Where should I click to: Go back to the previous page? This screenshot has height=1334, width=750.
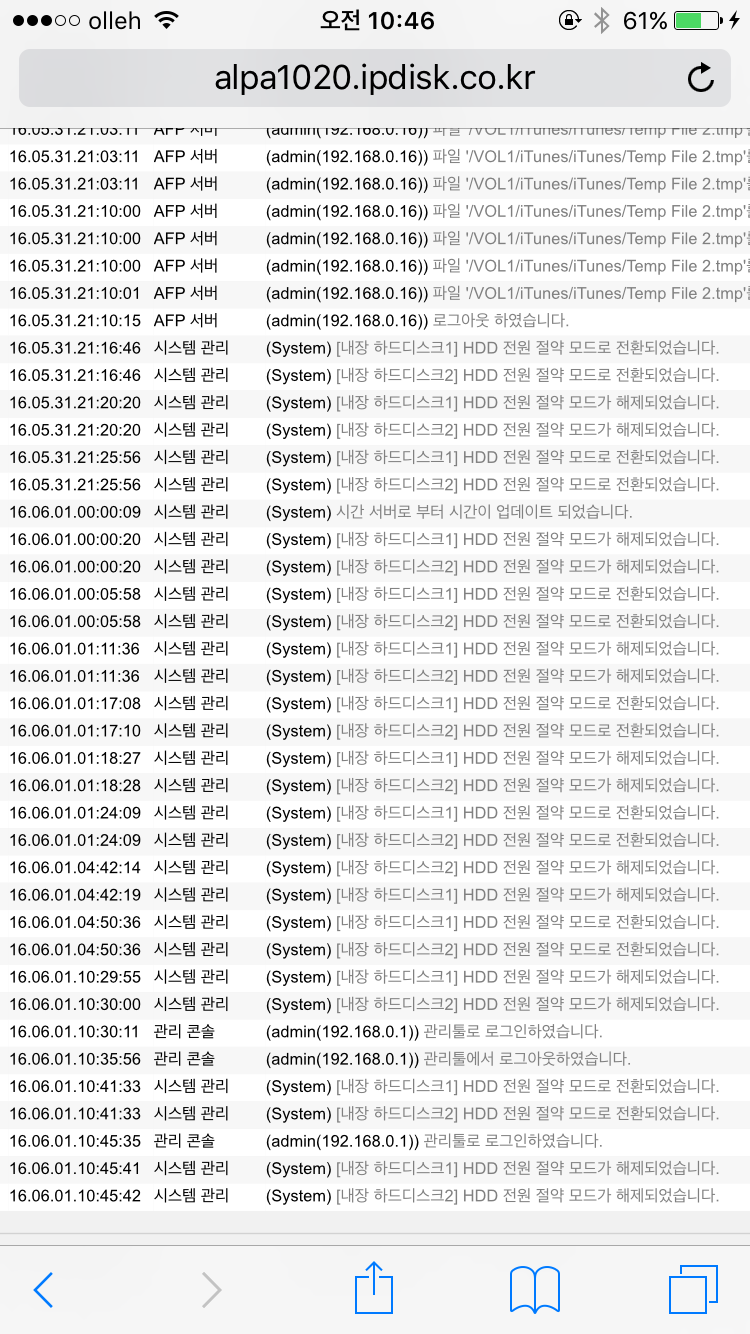[x=43, y=1290]
